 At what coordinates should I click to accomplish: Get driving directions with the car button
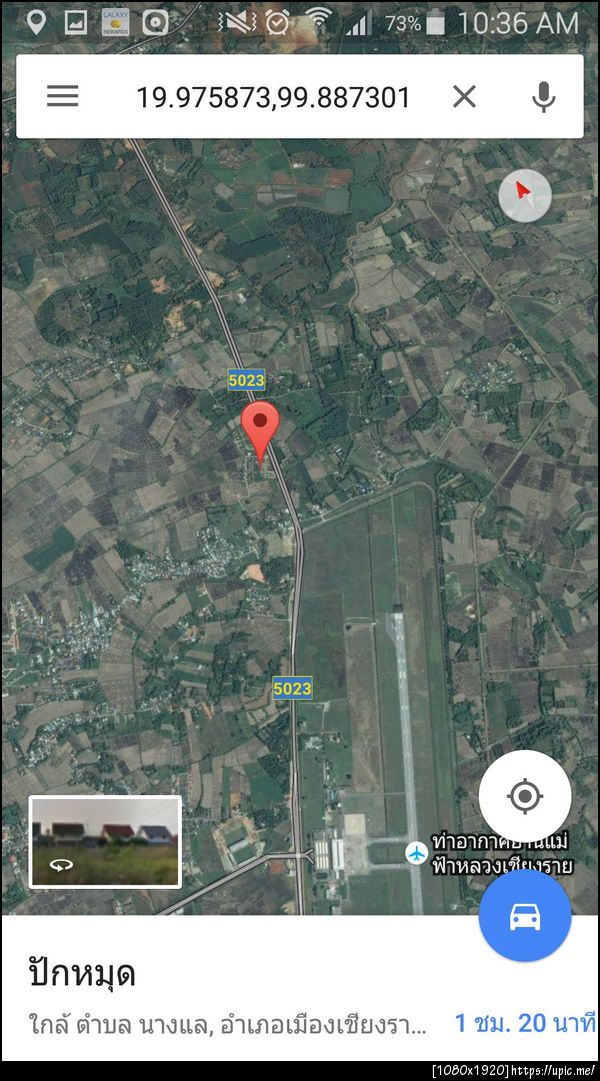(x=525, y=916)
